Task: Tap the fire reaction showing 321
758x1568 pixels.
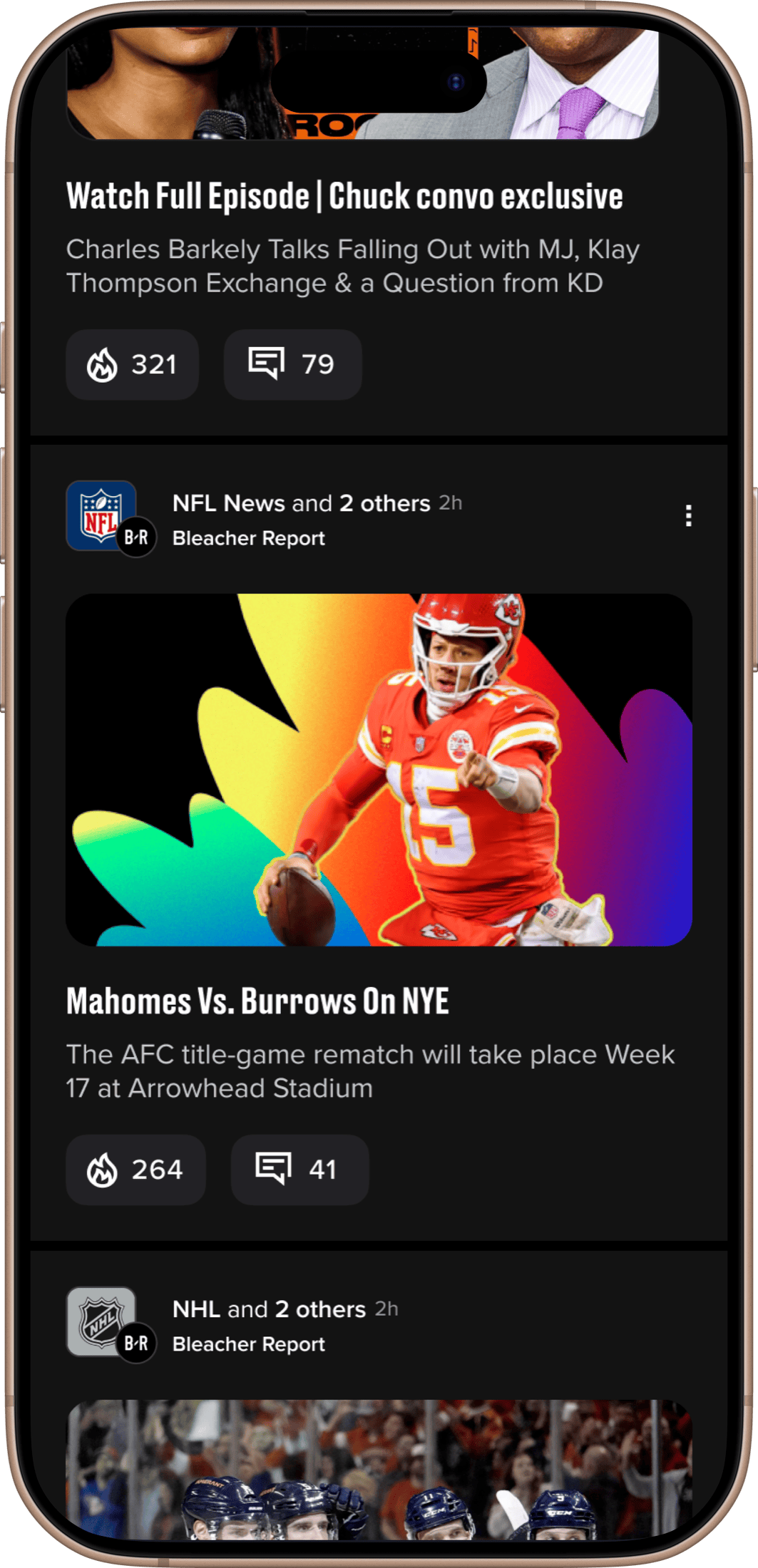Action: pyautogui.click(x=132, y=364)
